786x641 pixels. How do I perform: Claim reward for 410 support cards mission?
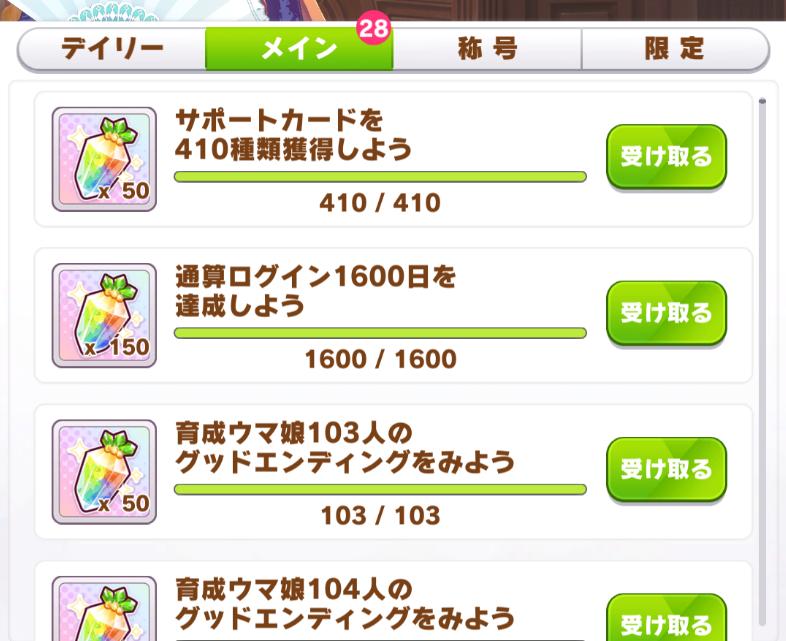[666, 157]
